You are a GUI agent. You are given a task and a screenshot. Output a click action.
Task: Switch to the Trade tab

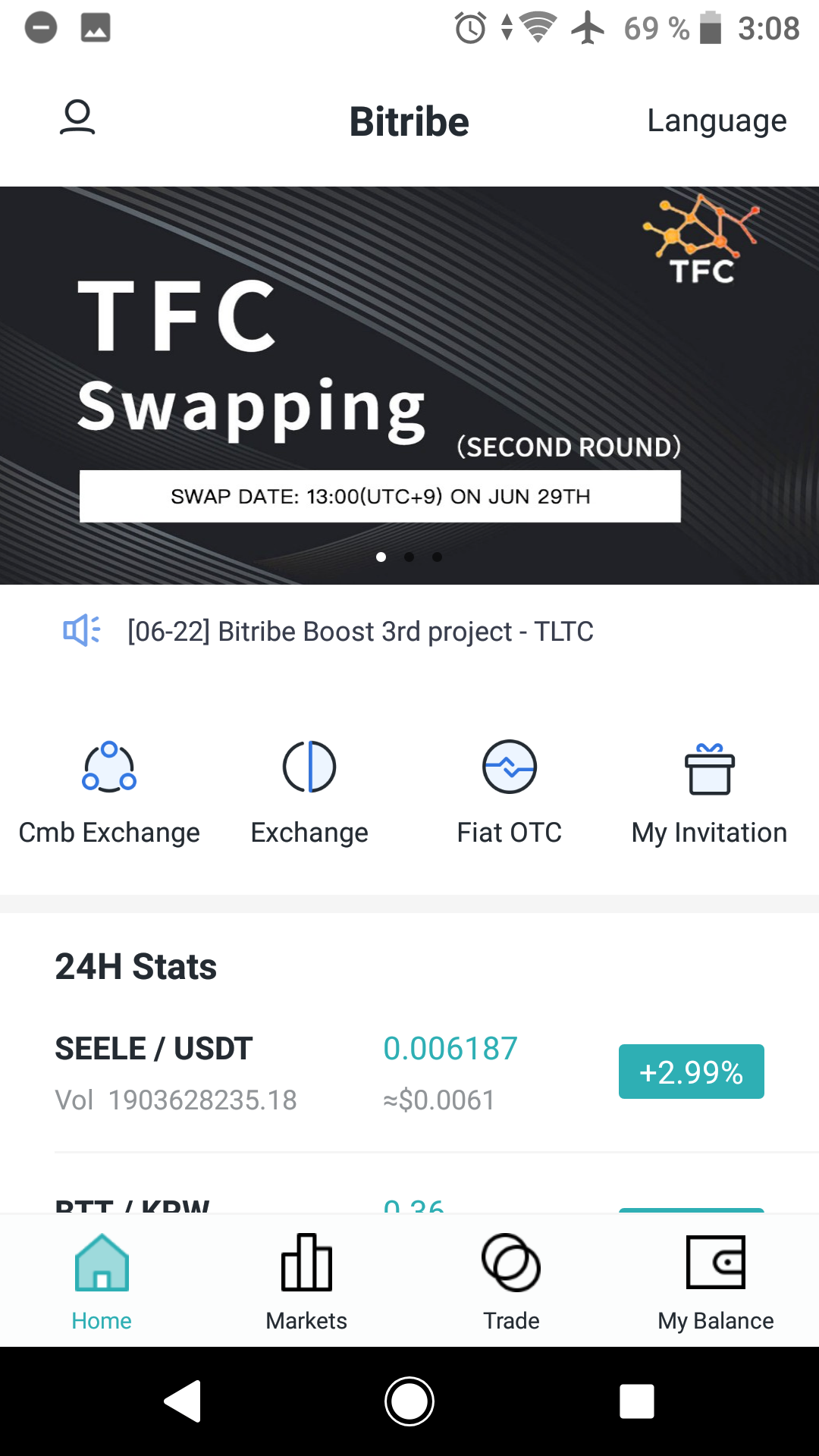pyautogui.click(x=511, y=1281)
